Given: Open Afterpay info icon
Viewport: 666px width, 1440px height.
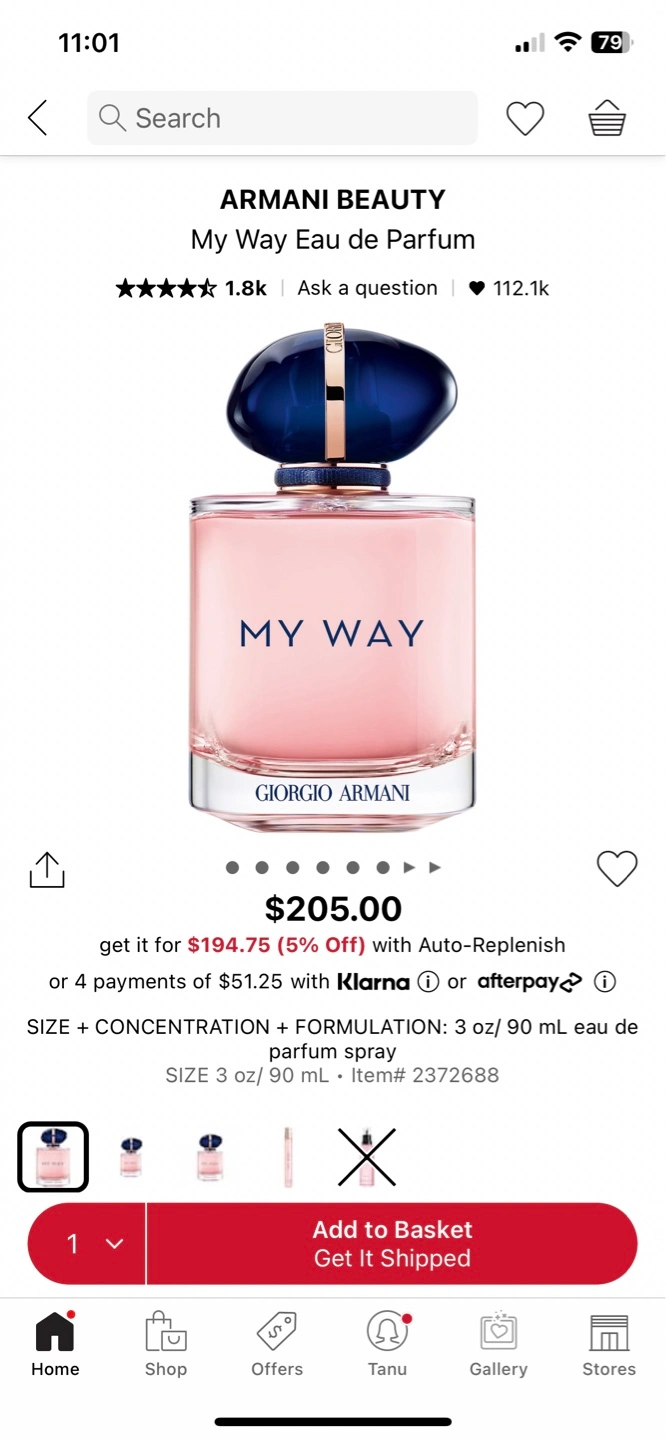Looking at the screenshot, I should click(x=604, y=982).
